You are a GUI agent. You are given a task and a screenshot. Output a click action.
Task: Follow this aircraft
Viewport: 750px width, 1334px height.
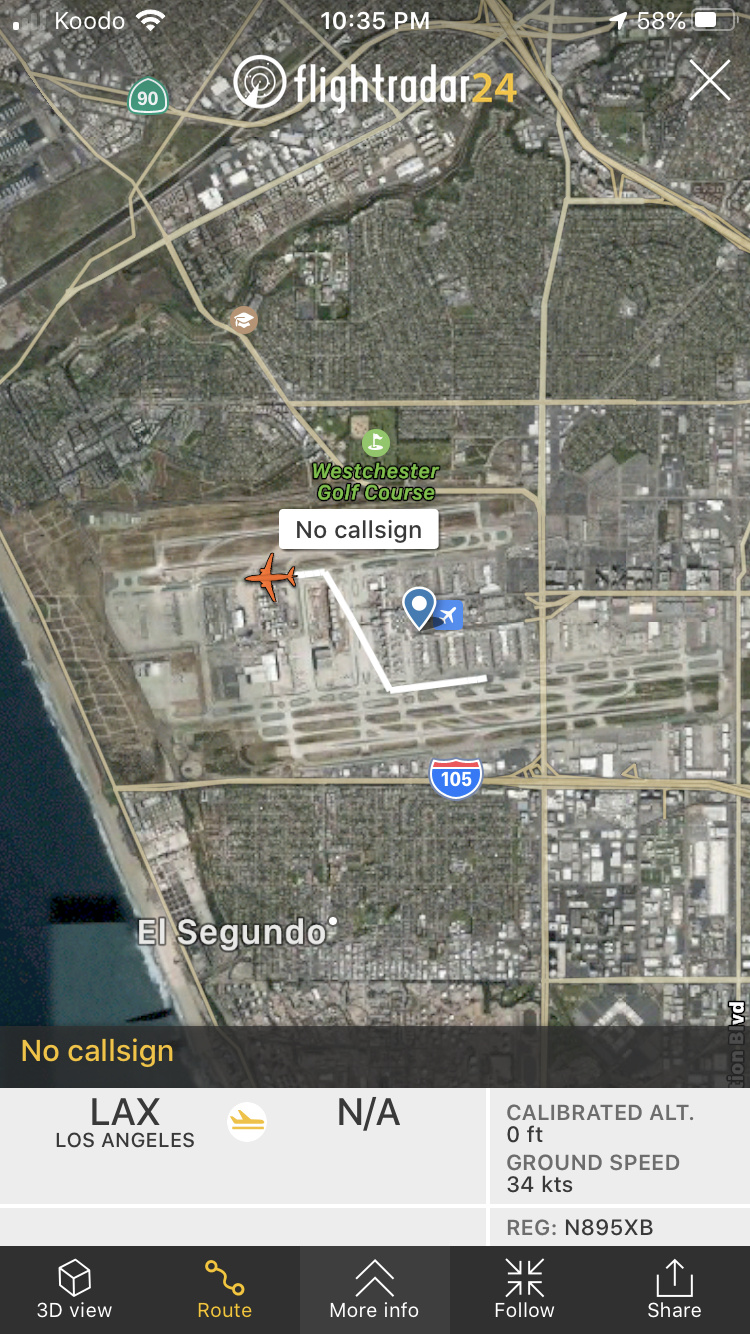[x=524, y=1290]
